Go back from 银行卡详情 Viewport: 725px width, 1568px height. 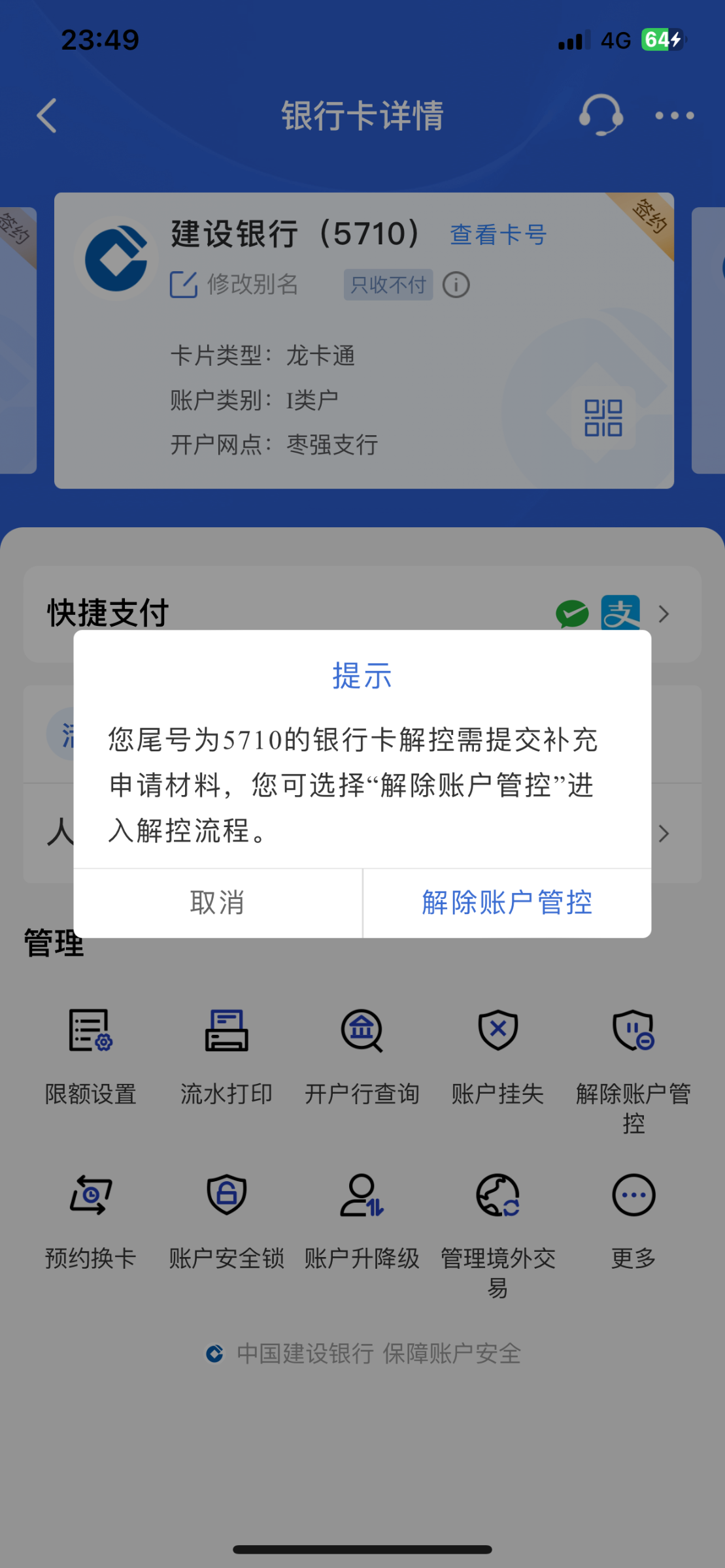coord(47,116)
